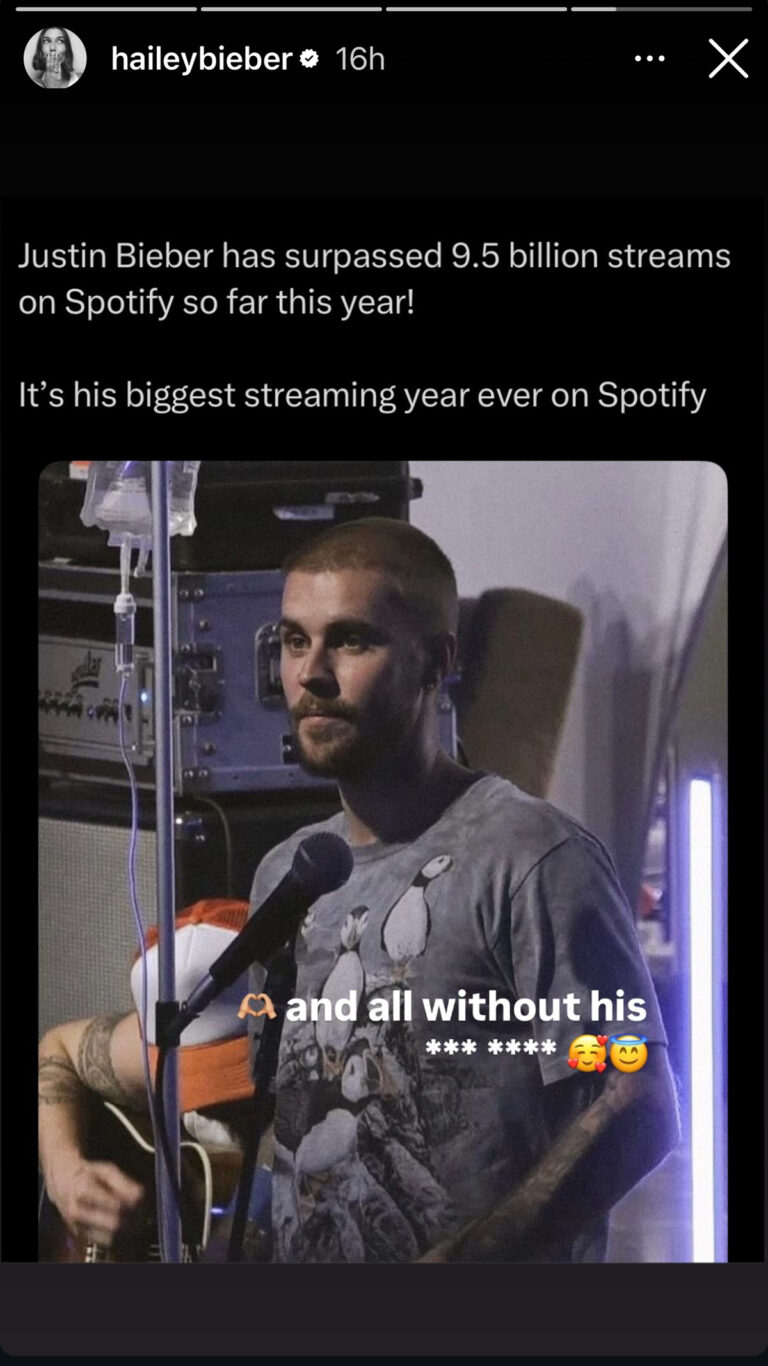Open the story options menu via three-dot icon

(x=650, y=58)
